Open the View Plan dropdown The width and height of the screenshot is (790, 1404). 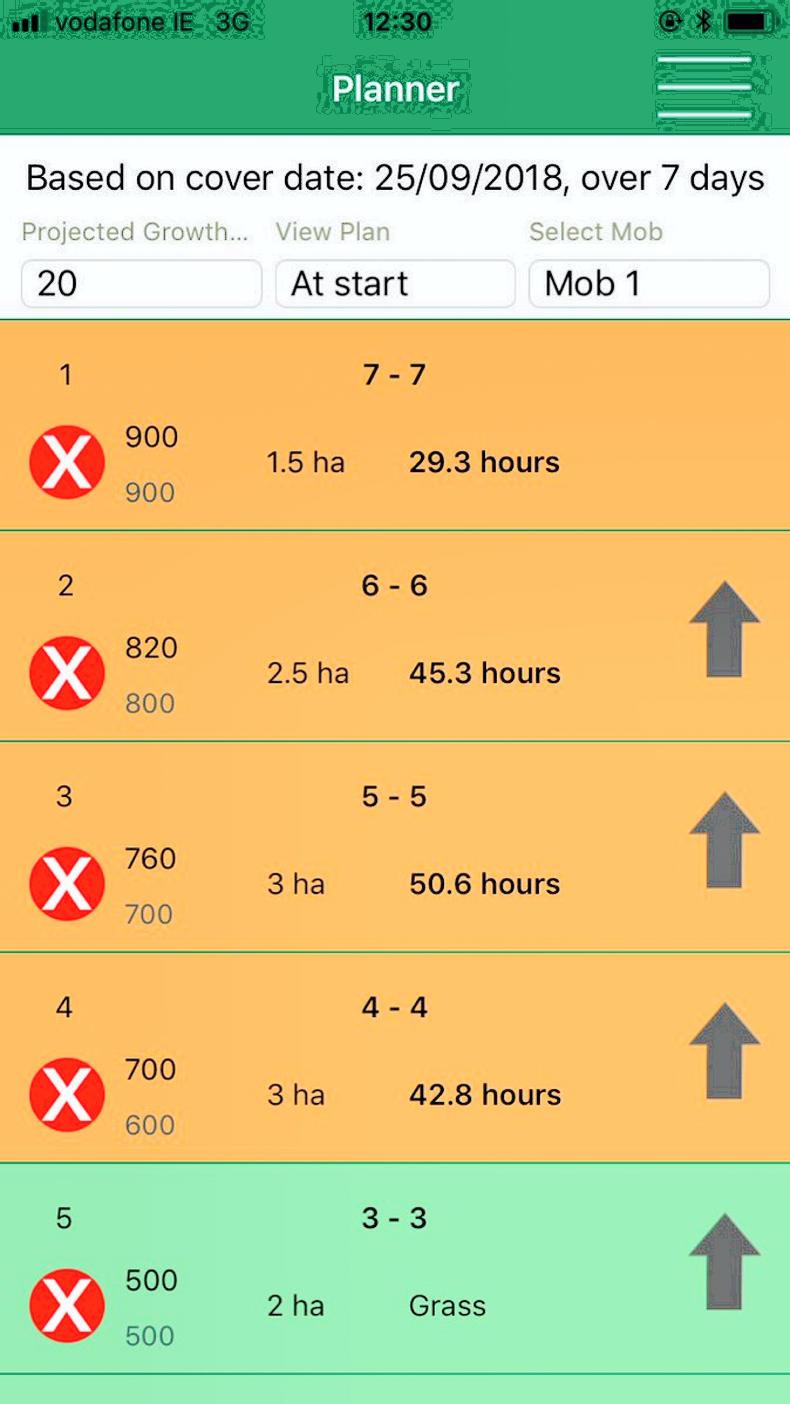[x=395, y=284]
